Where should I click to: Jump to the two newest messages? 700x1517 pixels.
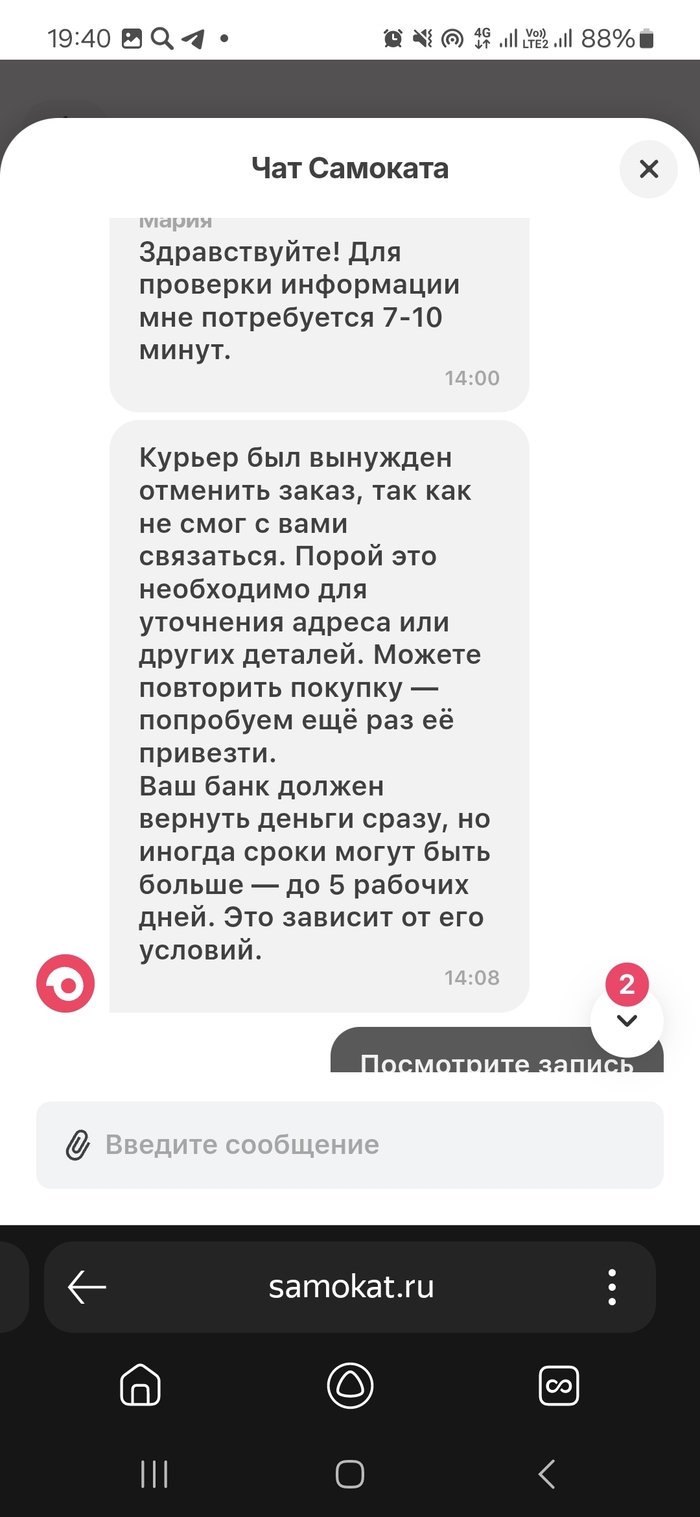click(627, 1020)
